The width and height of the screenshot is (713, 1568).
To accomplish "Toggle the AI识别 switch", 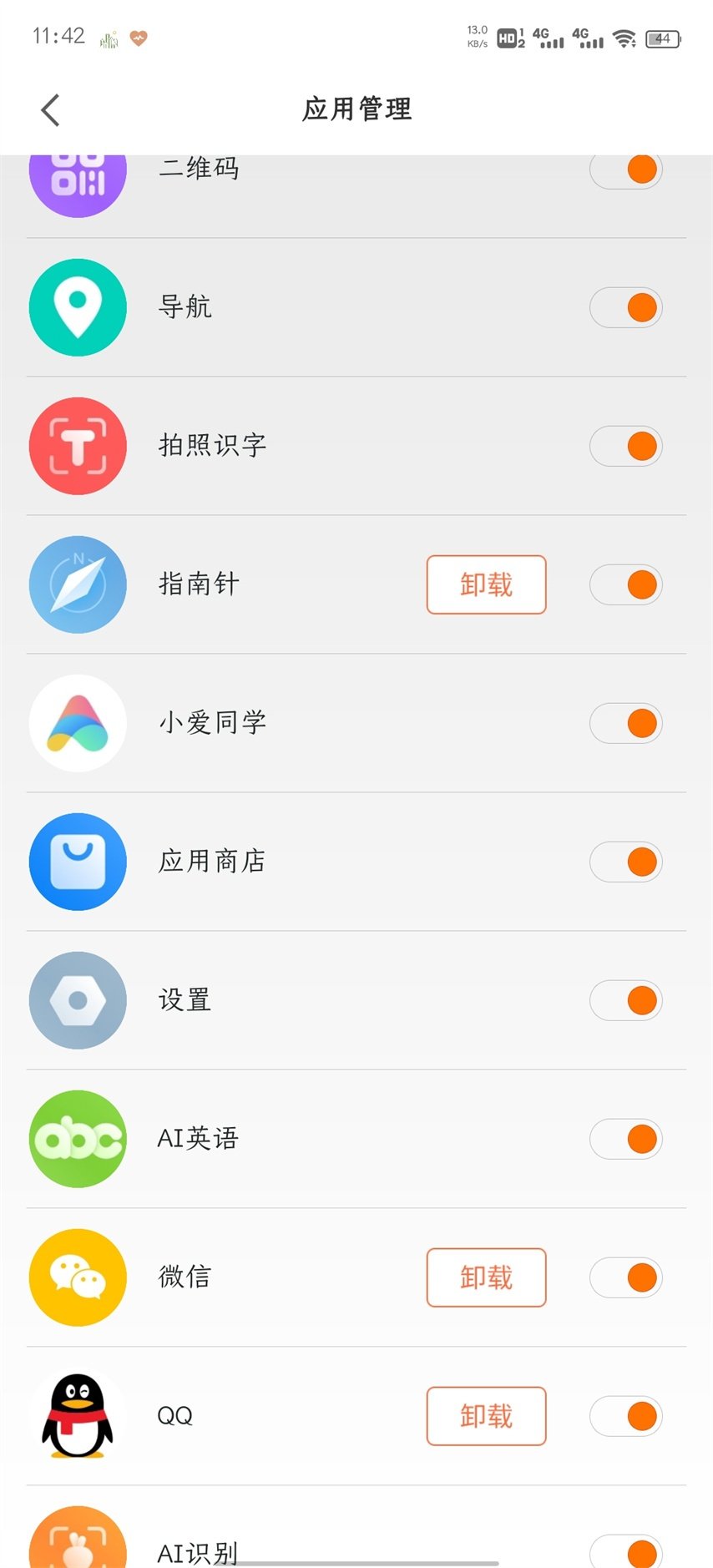I will (x=626, y=1551).
